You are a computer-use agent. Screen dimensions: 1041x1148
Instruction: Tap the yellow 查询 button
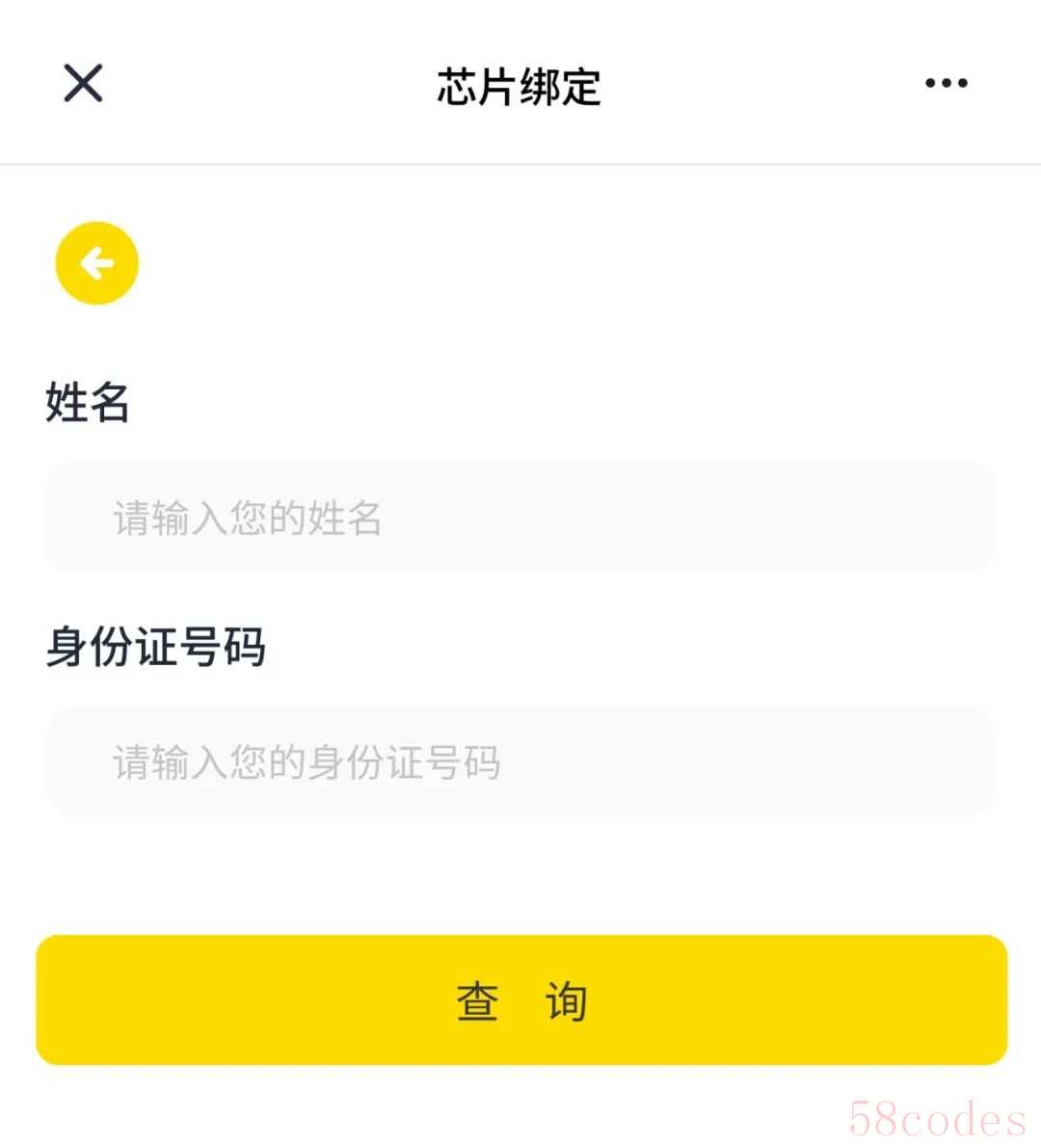520,1000
